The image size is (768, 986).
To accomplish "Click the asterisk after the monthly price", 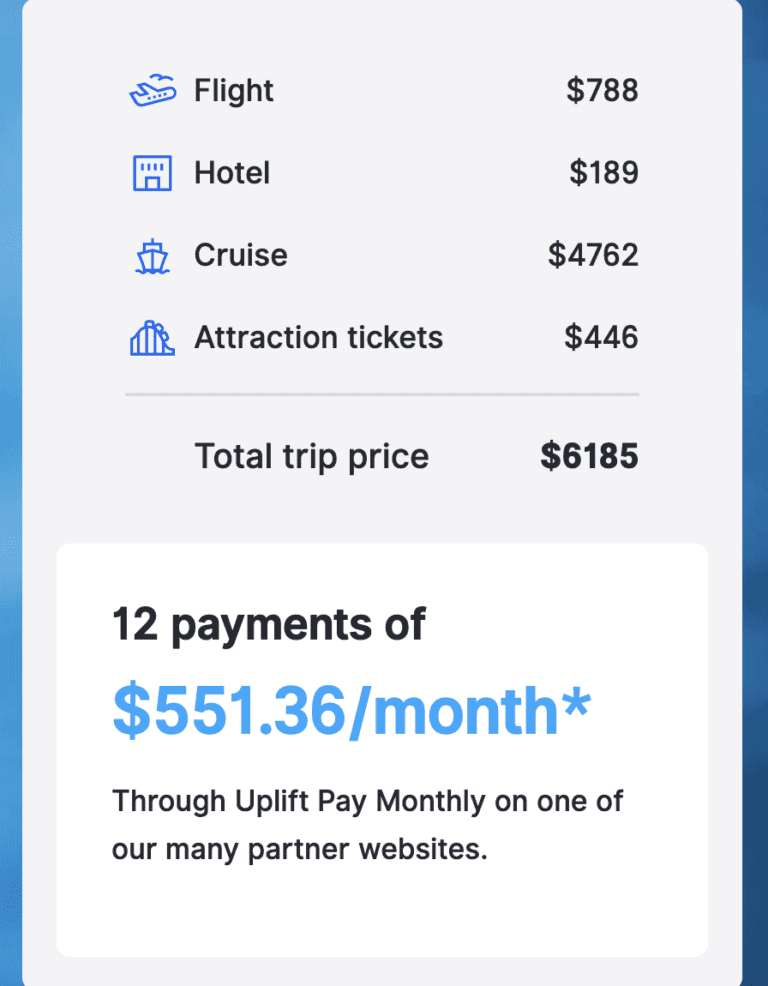I will (578, 700).
